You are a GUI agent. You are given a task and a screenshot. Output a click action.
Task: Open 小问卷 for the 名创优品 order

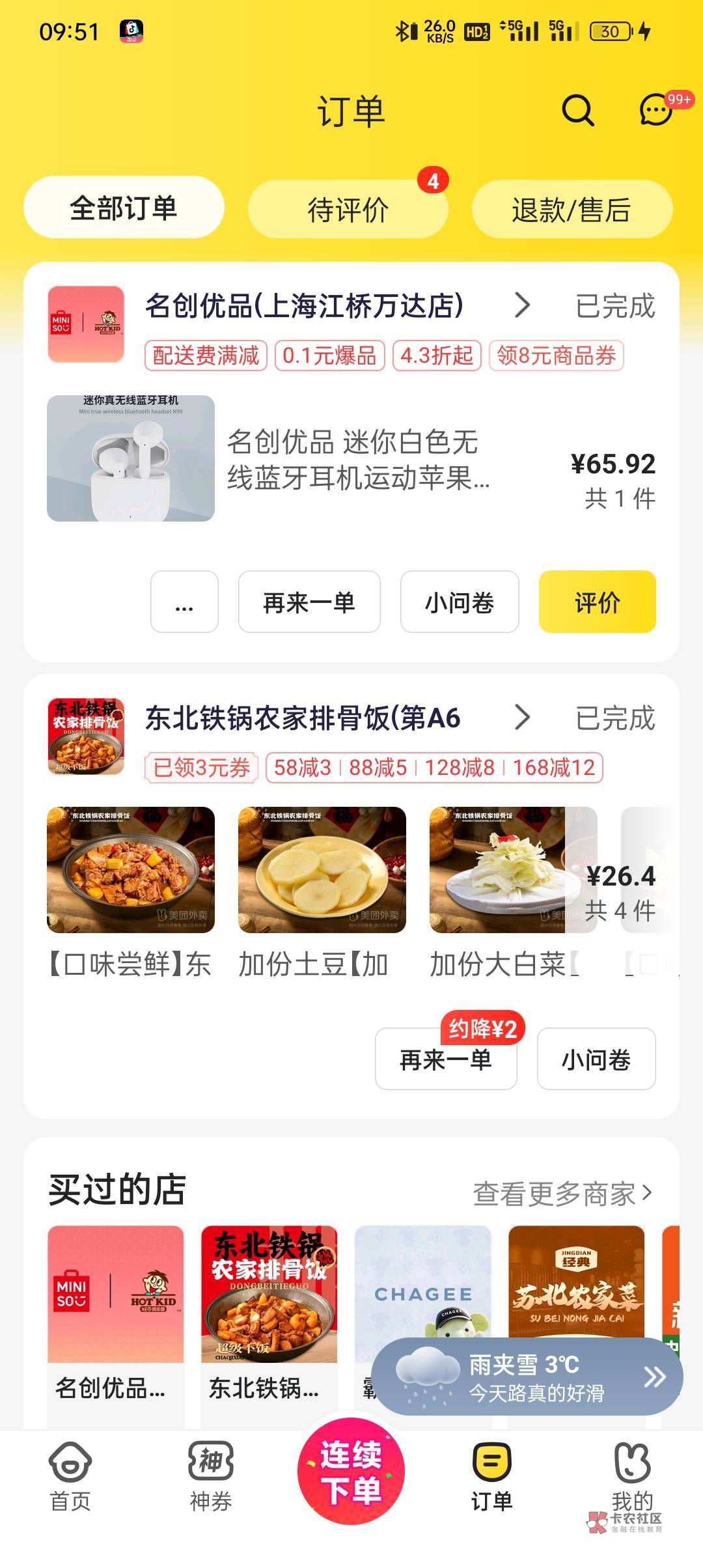coord(460,602)
